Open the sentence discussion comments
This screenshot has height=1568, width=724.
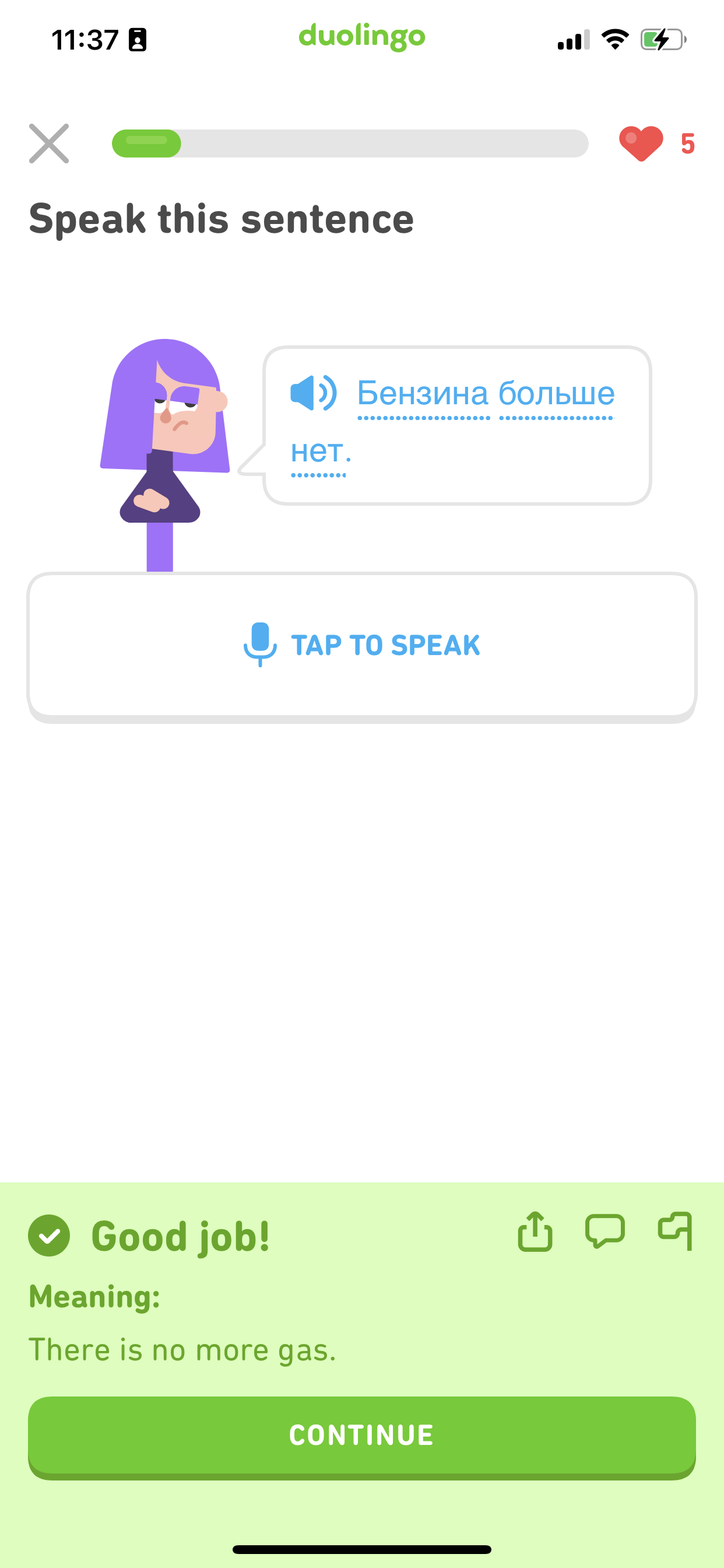tap(604, 1231)
